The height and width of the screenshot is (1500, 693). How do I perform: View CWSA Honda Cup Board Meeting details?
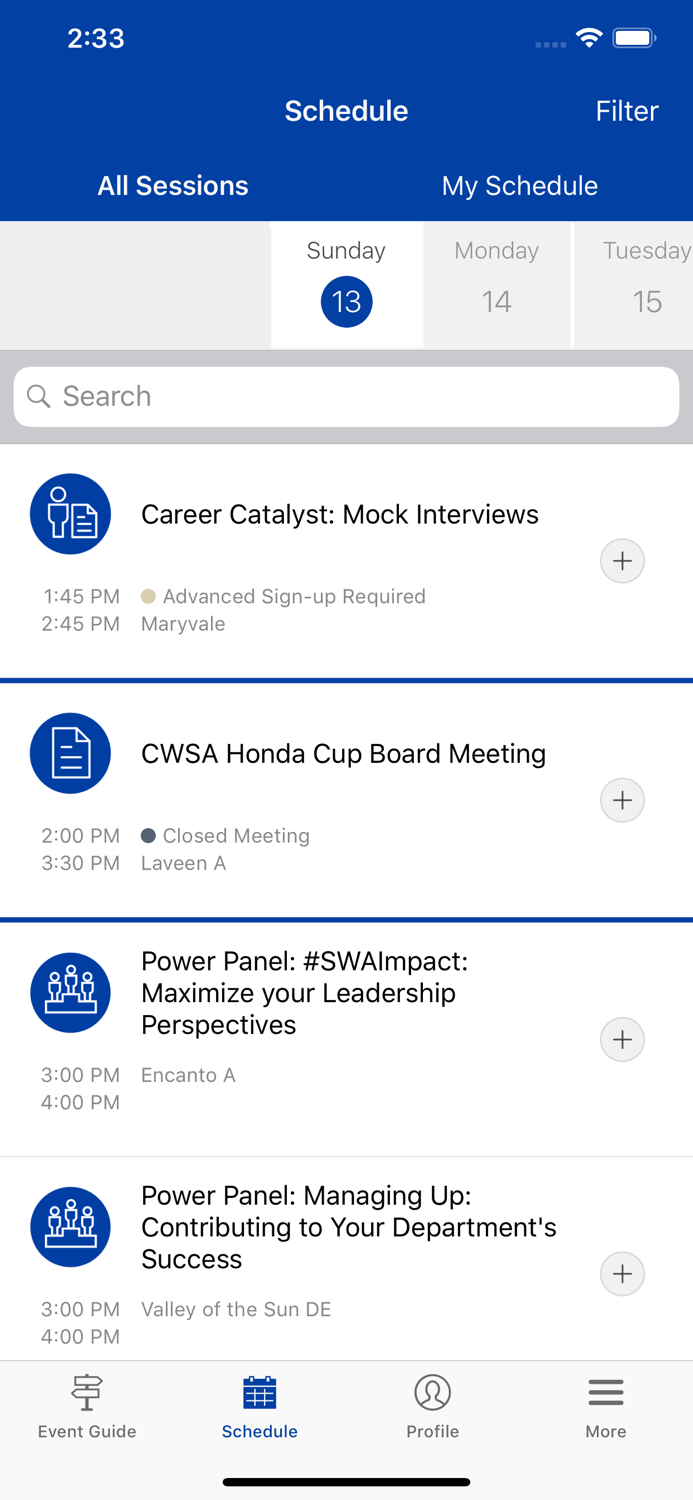point(343,754)
